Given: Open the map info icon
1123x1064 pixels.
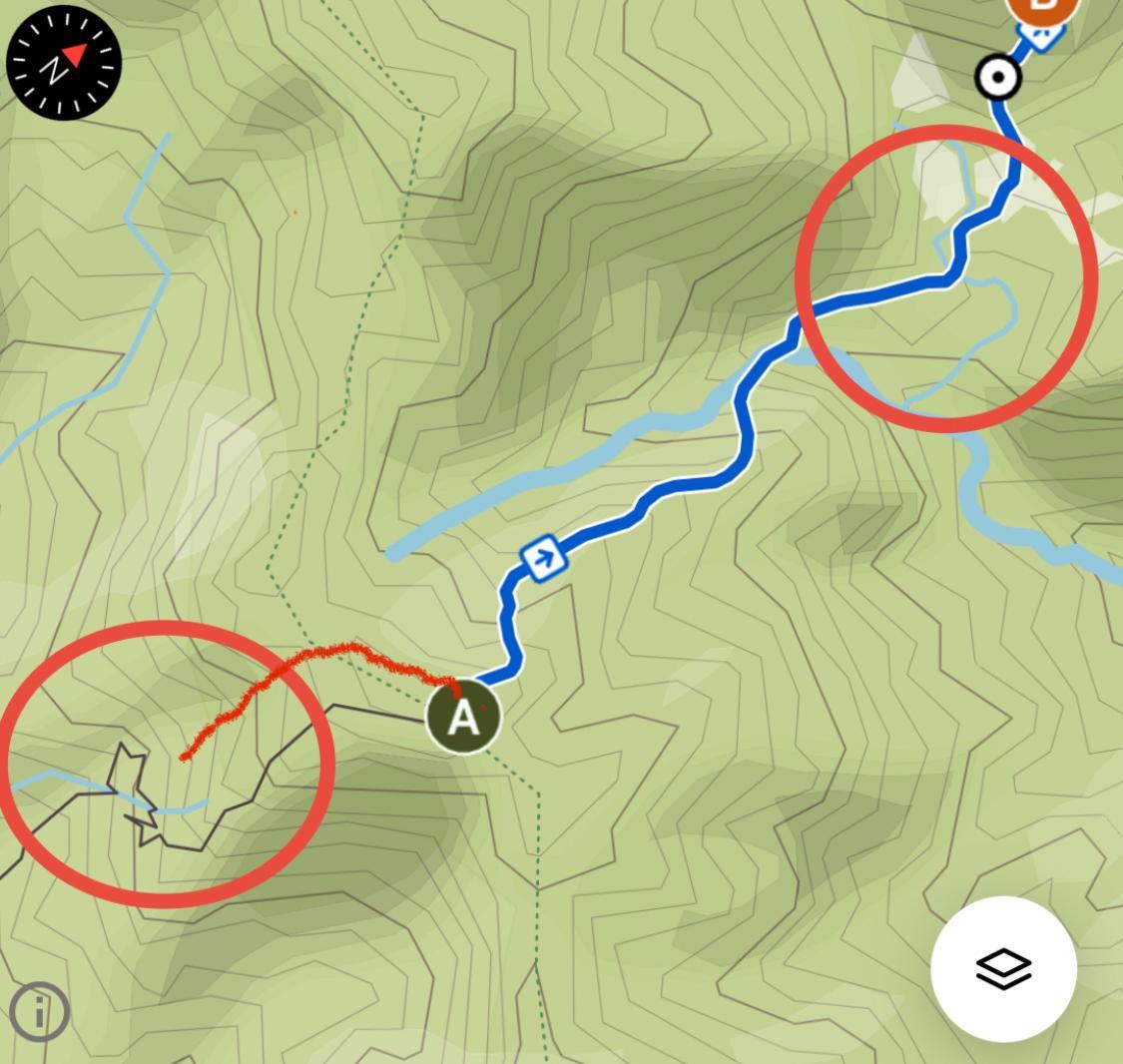Looking at the screenshot, I should point(40,1012).
